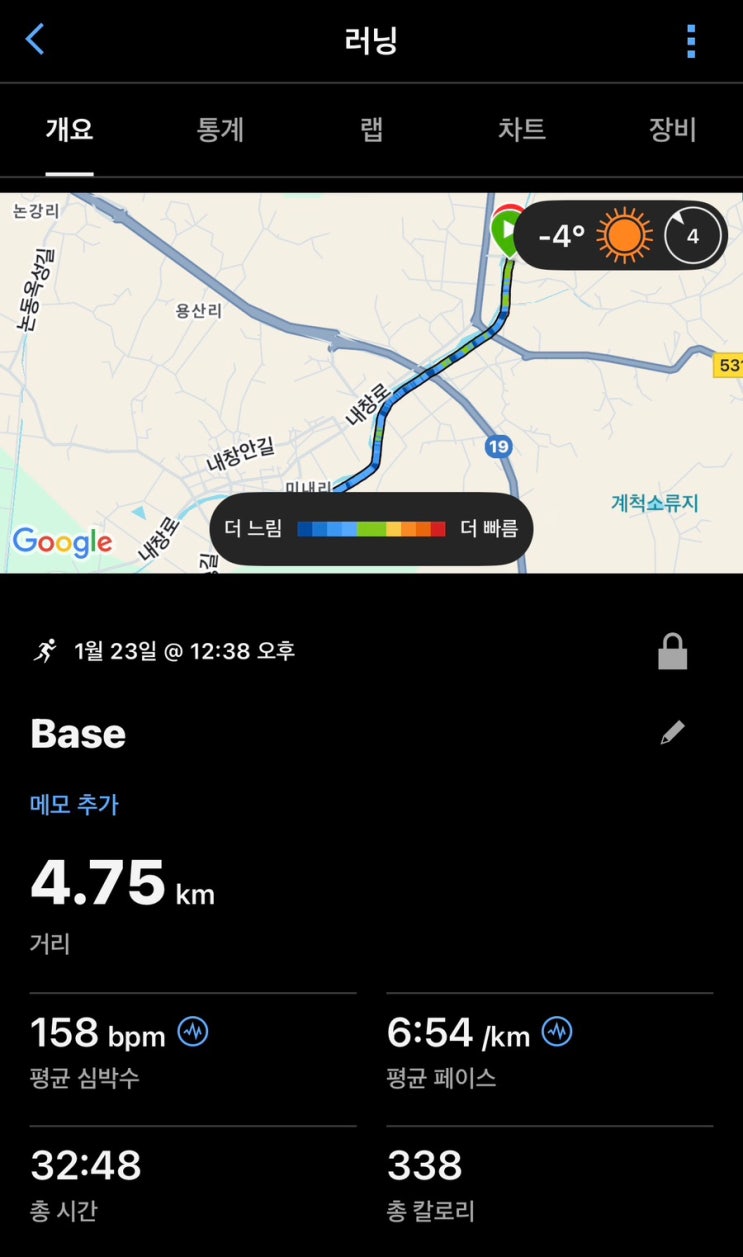Open heart rate chart icon beside 158 bpm
This screenshot has height=1257, width=743.
193,1031
